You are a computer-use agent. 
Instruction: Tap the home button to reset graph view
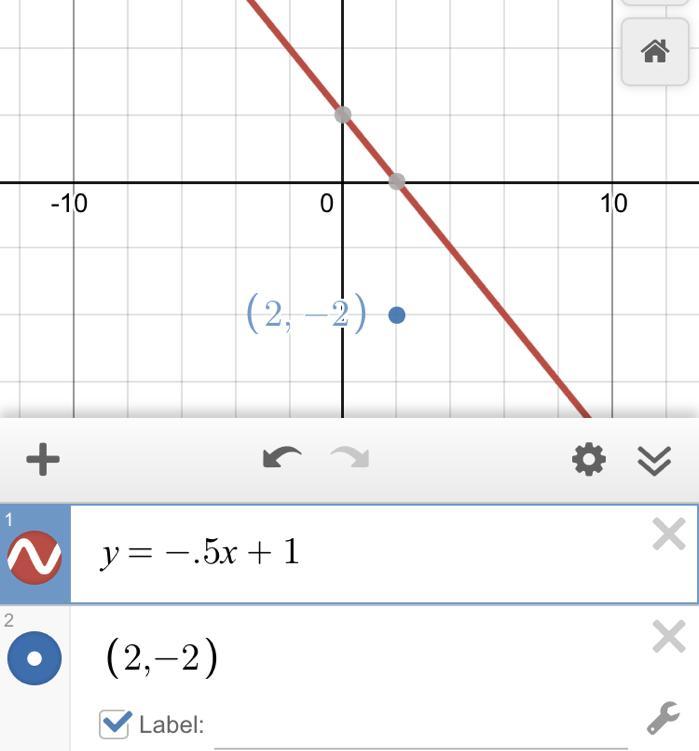click(x=655, y=52)
